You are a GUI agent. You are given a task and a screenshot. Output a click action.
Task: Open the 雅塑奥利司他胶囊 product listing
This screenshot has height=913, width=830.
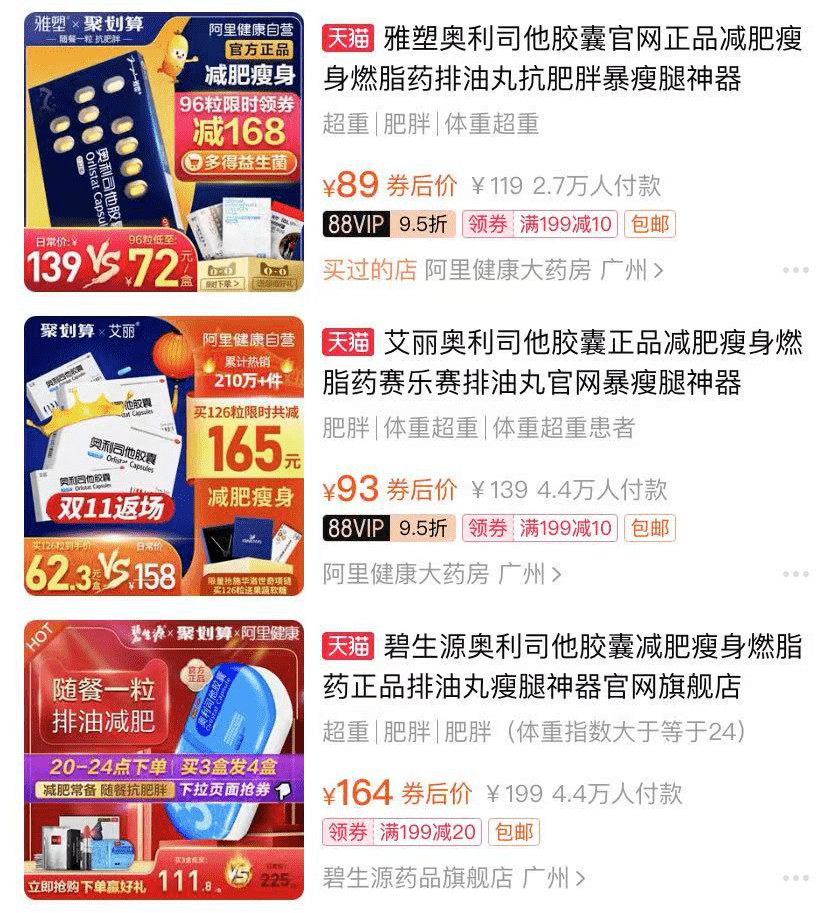click(x=560, y=58)
